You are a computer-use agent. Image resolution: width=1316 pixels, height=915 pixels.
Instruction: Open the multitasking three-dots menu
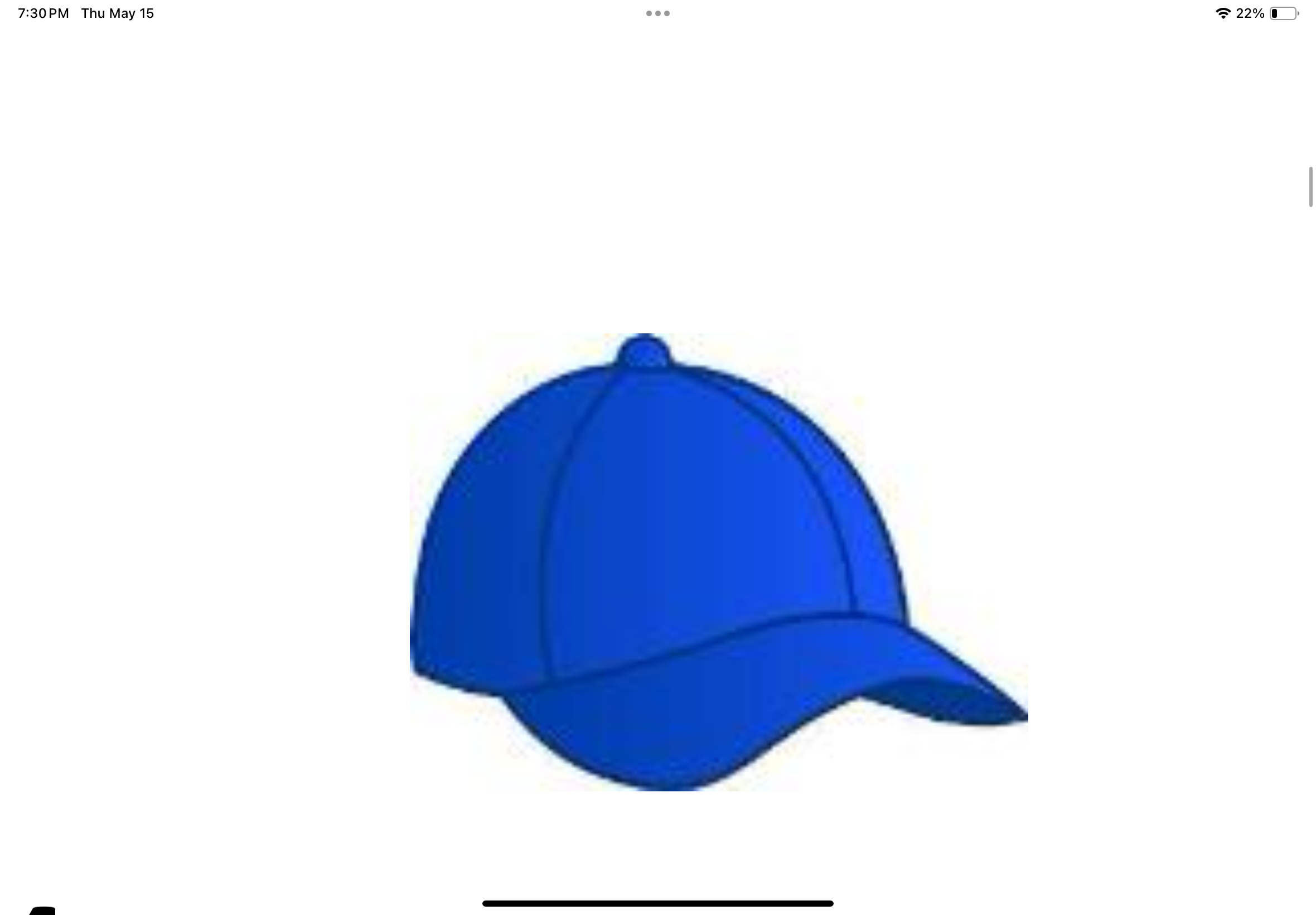657,13
